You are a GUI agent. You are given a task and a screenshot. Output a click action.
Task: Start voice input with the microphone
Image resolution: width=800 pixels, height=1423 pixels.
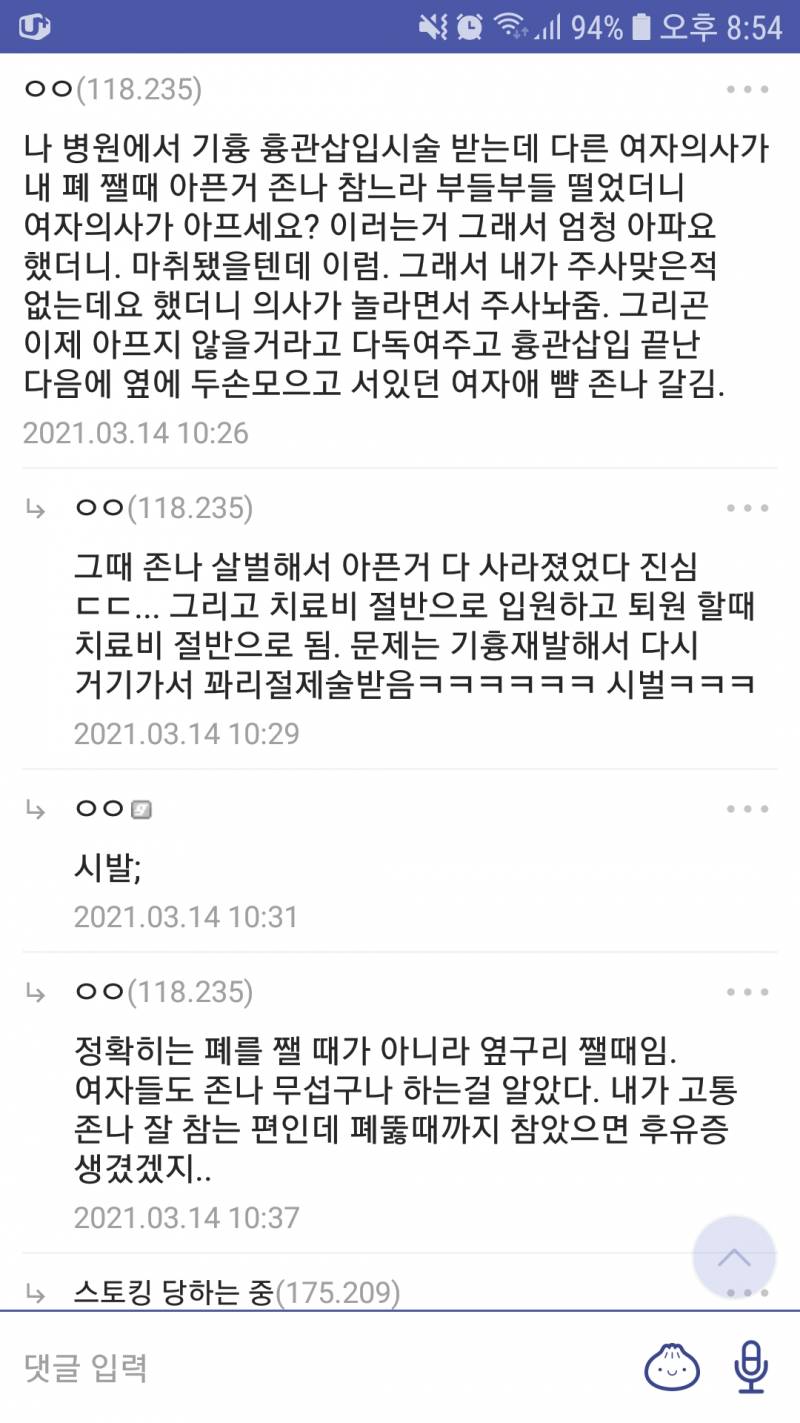[750, 1366]
